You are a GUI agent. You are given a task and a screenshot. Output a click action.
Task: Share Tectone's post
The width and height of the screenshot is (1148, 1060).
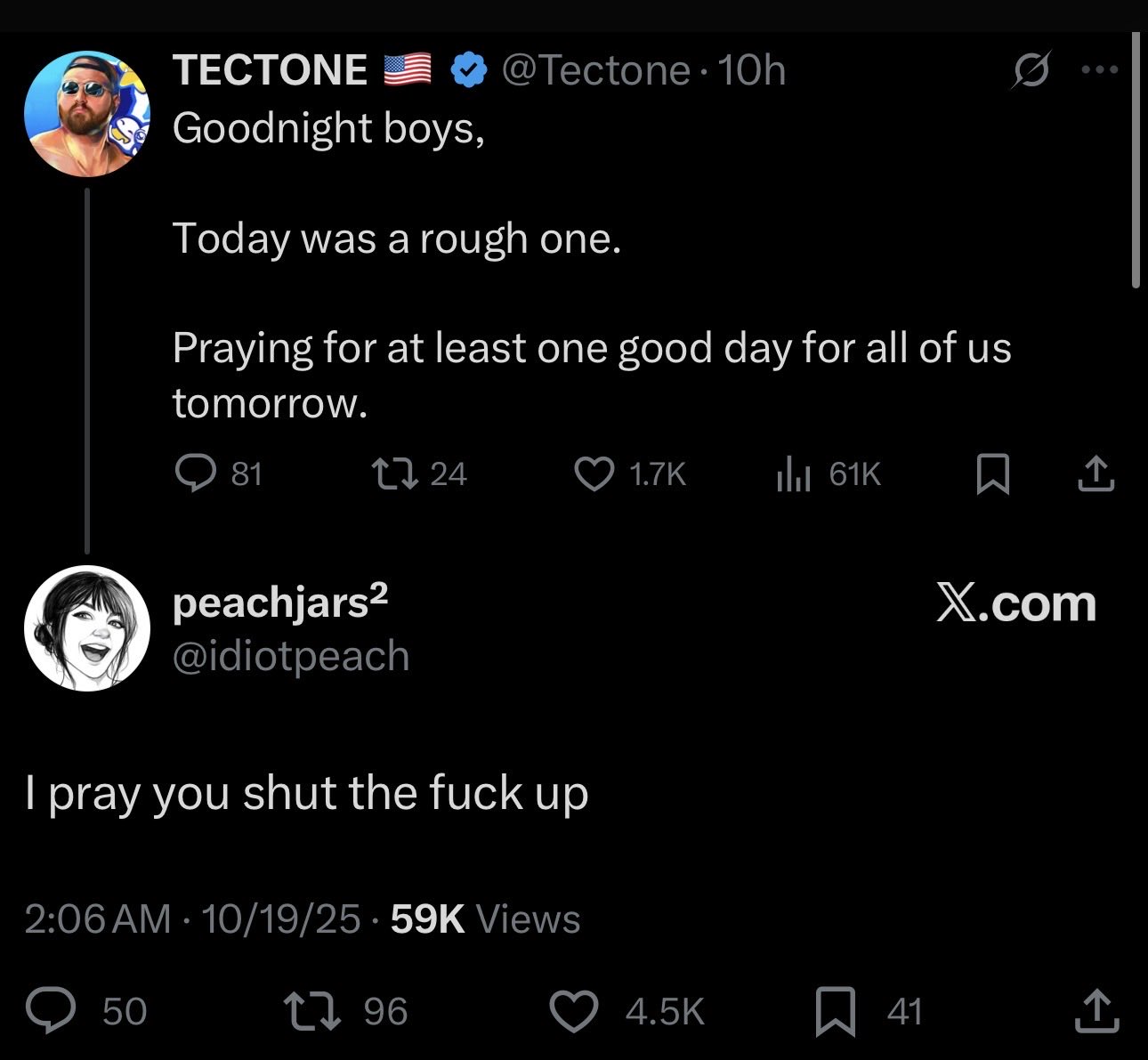(x=1095, y=473)
